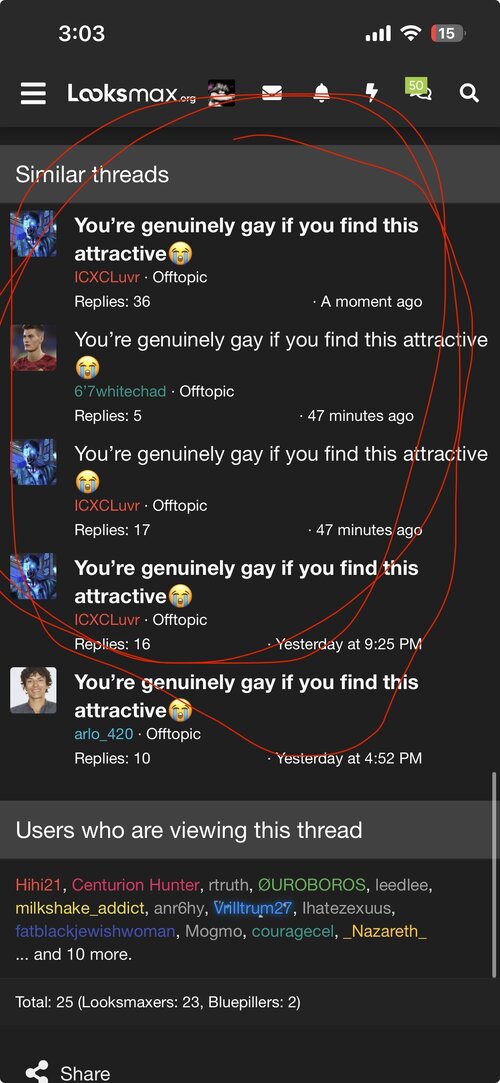Image resolution: width=500 pixels, height=1083 pixels.
Task: Go to Looksmax.org home logo
Action: [x=131, y=93]
